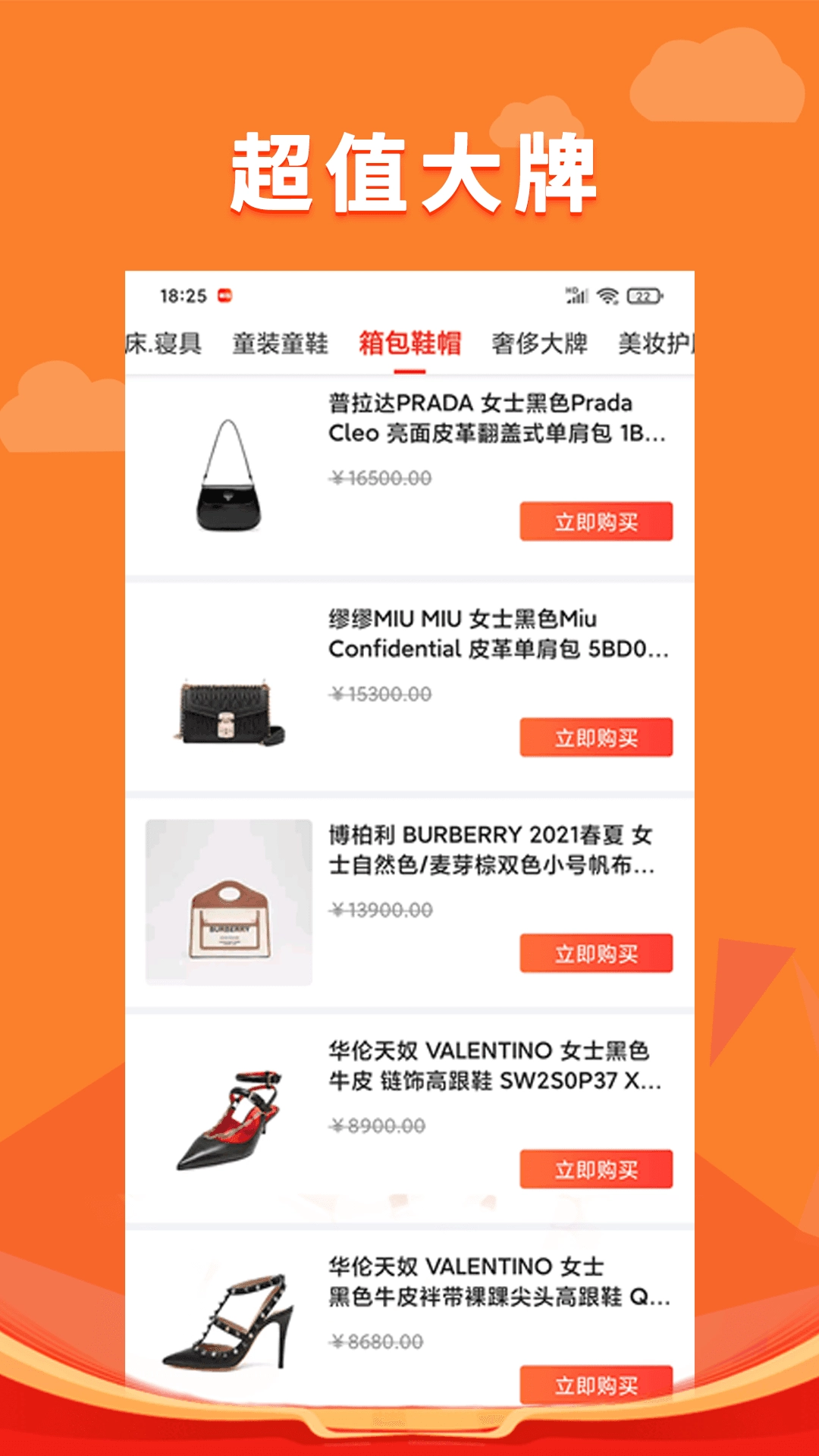Open the 童装童鞋 category tab
This screenshot has height=1456, width=819.
tap(279, 343)
